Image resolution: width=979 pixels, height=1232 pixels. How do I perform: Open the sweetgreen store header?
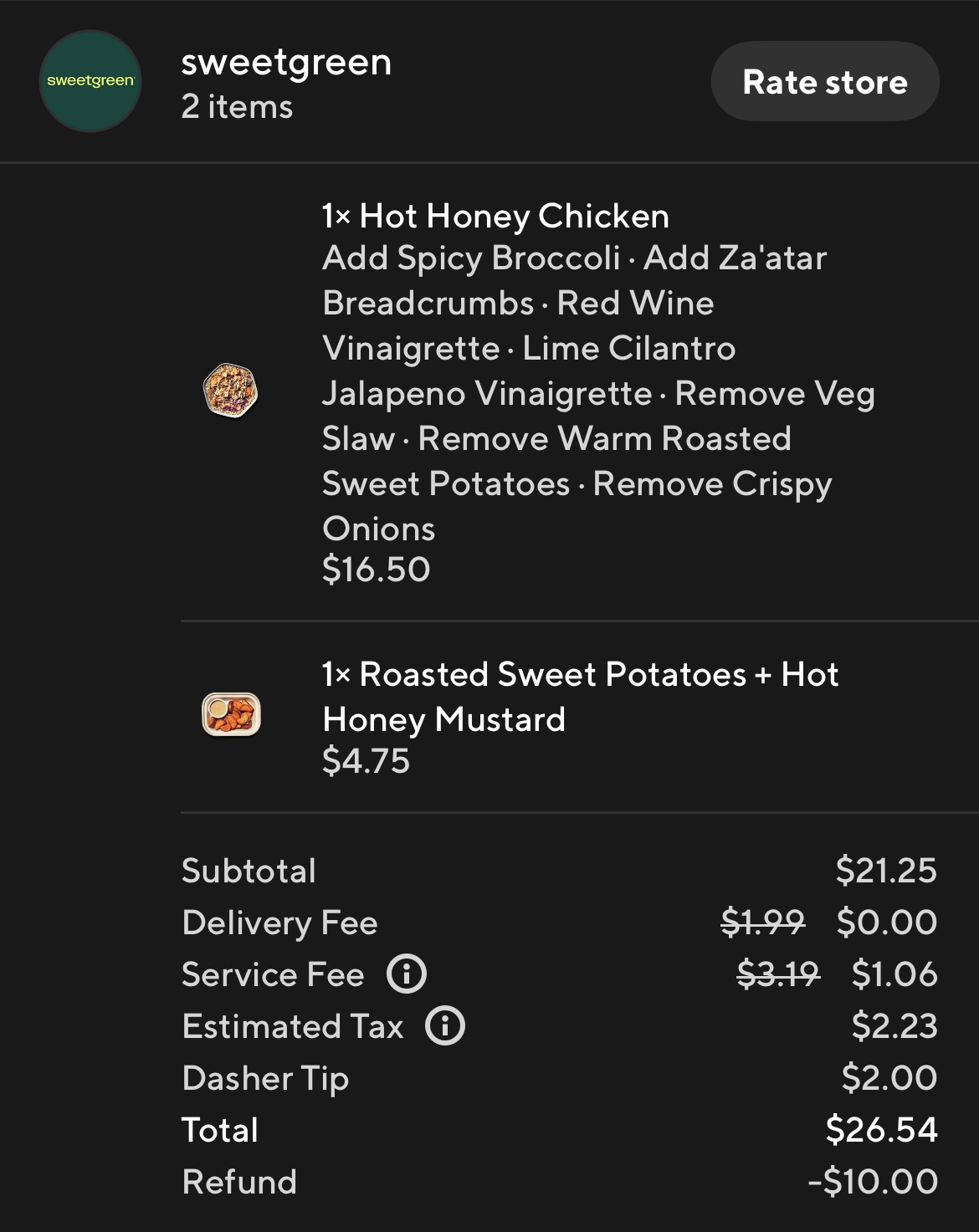pyautogui.click(x=286, y=64)
